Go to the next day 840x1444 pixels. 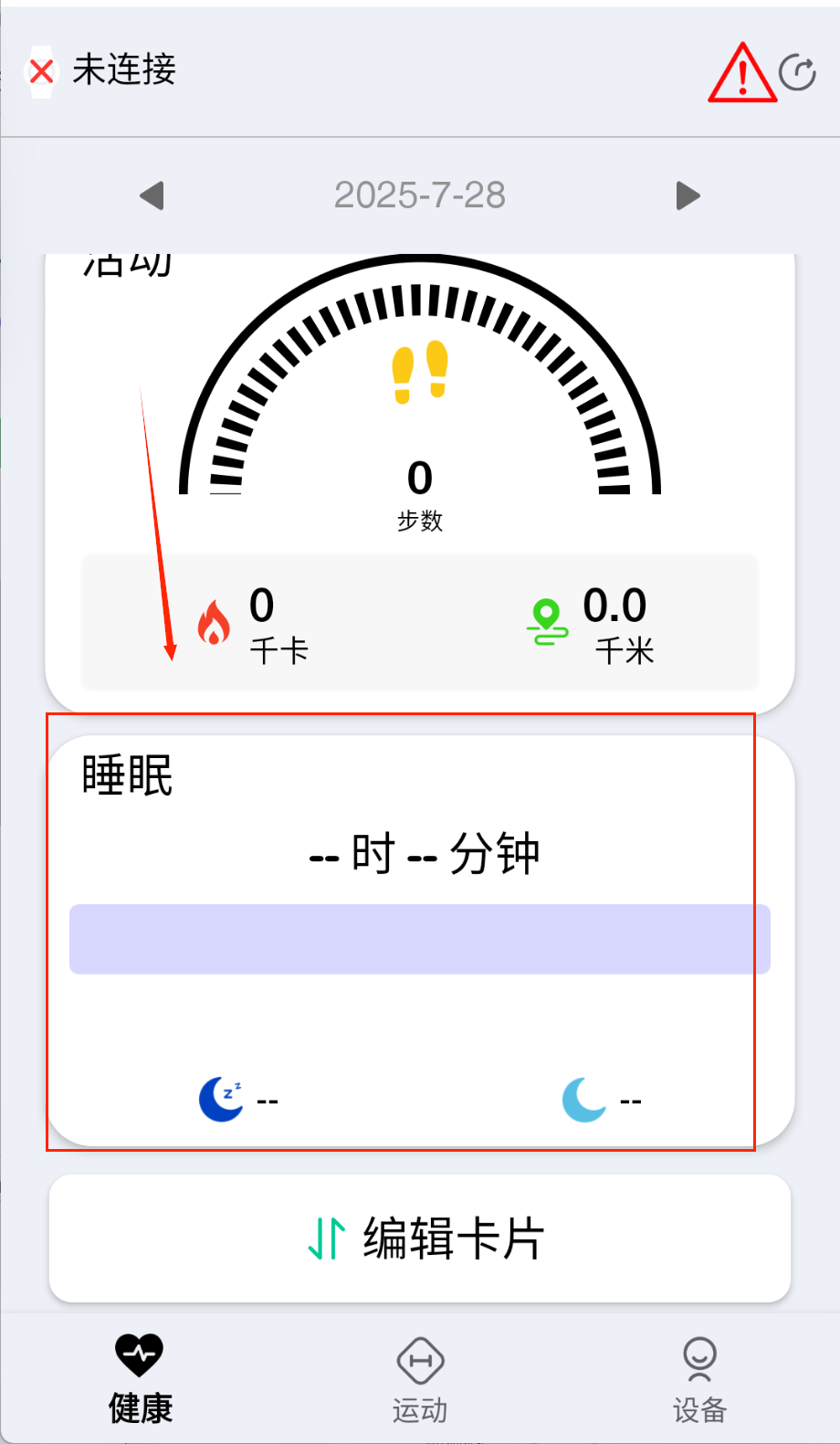tap(688, 195)
